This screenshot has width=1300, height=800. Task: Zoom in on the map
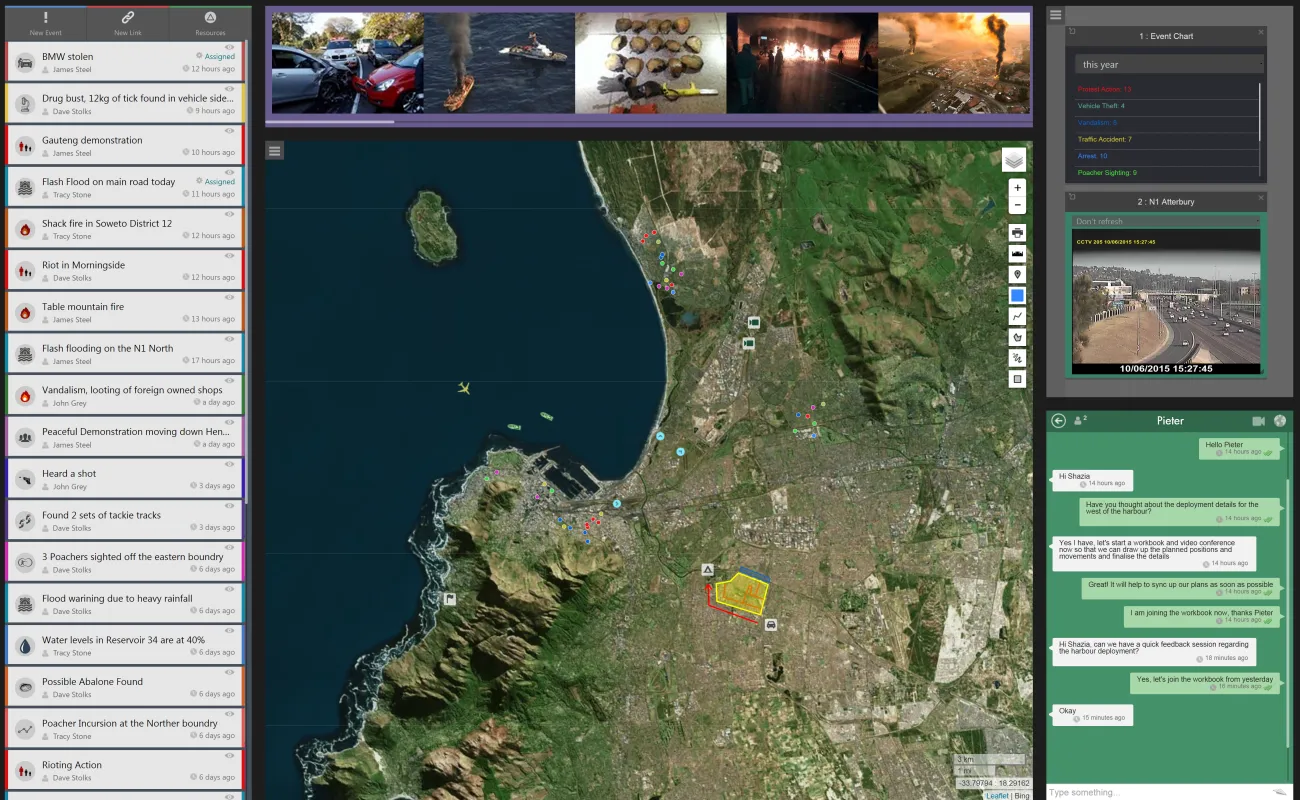point(1017,188)
